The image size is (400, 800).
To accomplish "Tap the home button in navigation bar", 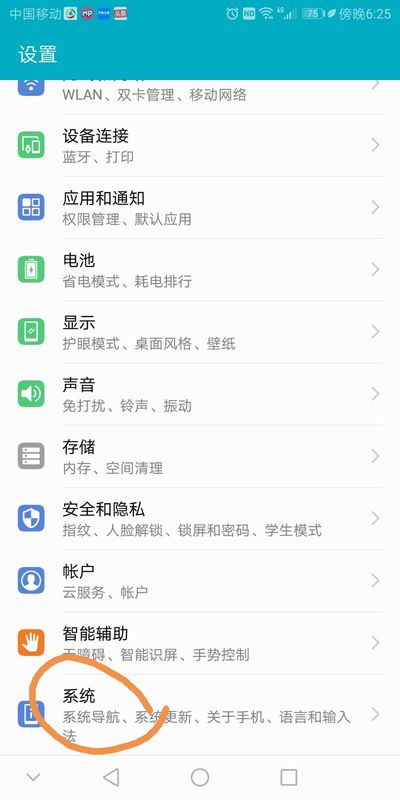I will (200, 777).
